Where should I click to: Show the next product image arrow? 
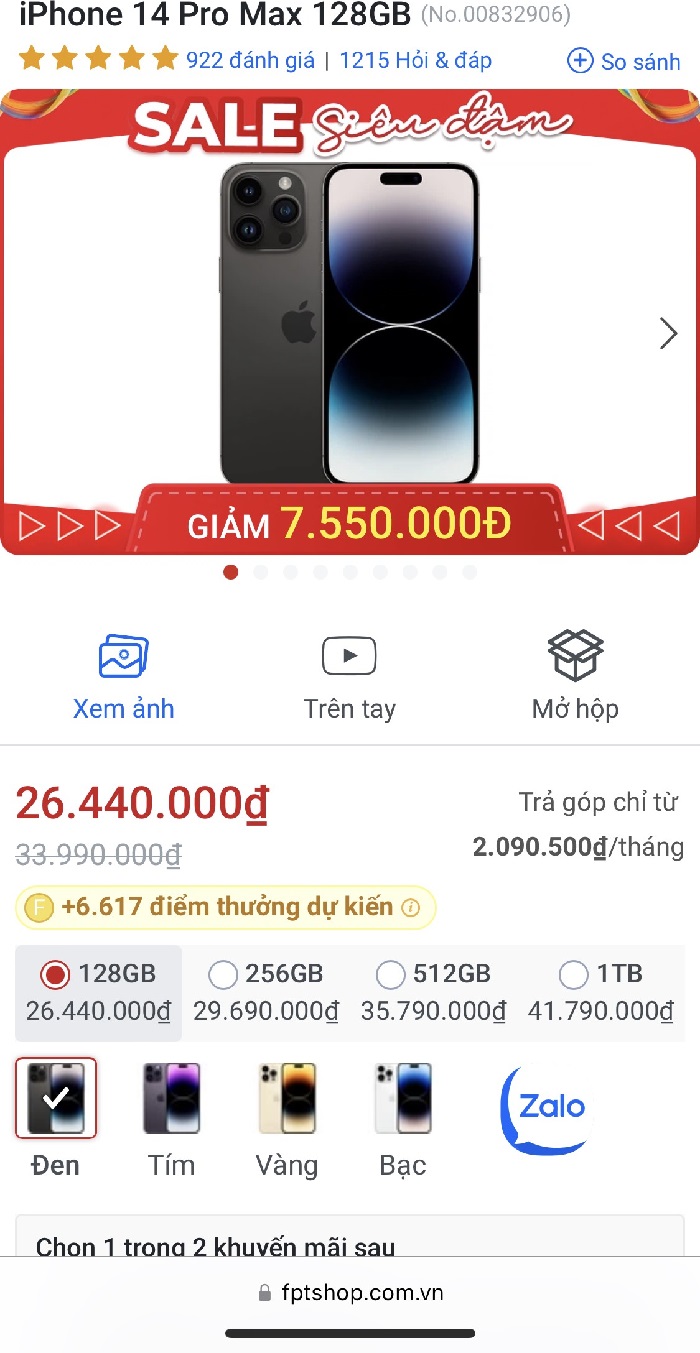pos(668,333)
